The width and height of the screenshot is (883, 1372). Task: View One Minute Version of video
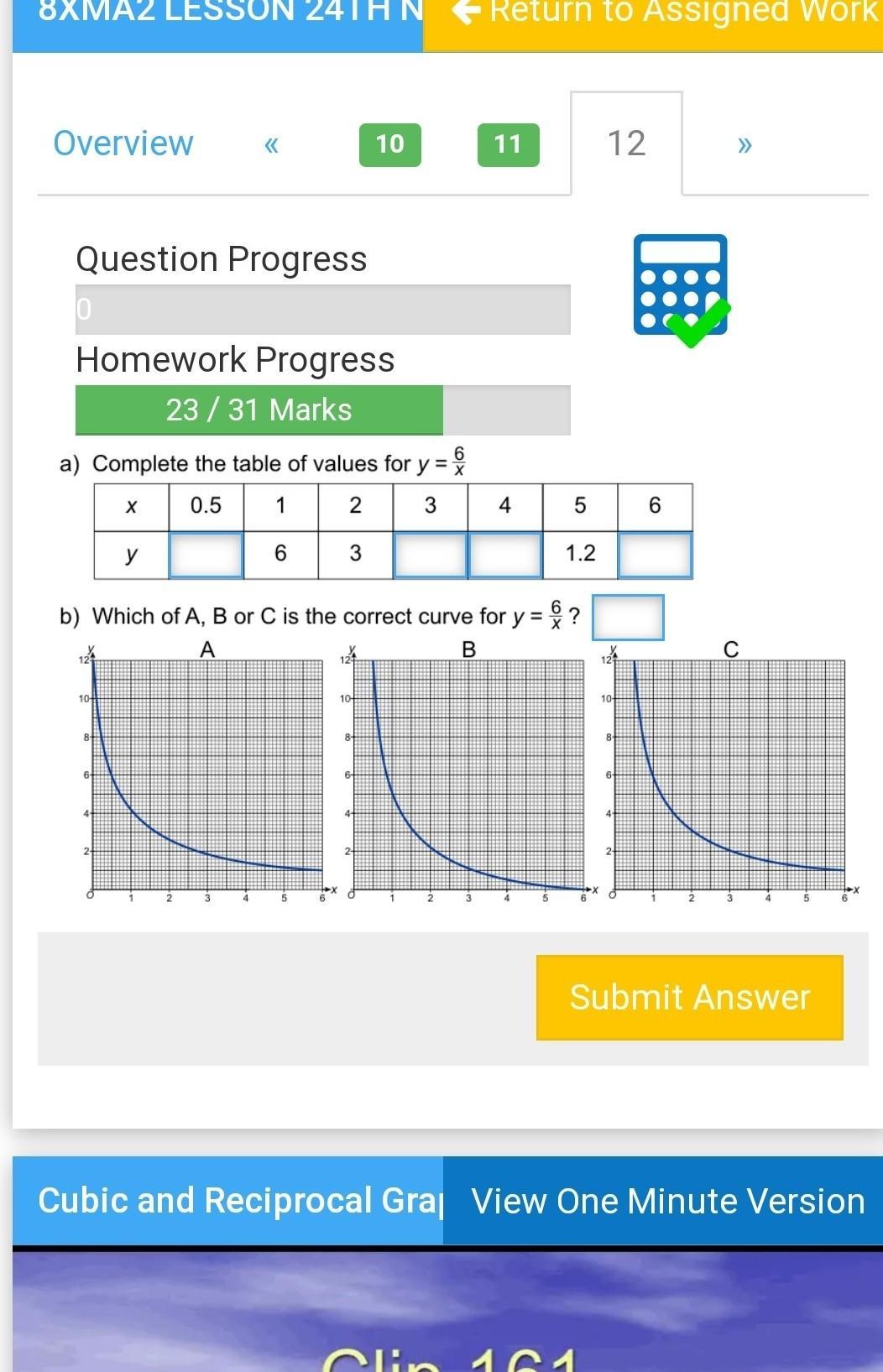pyautogui.click(x=667, y=1200)
